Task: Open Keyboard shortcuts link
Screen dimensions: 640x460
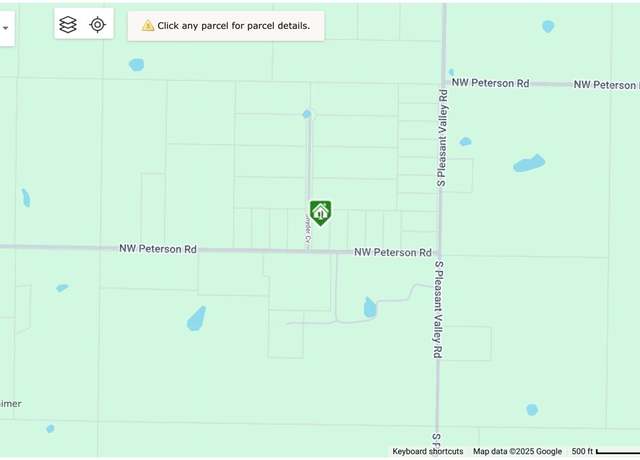Action: click(427, 452)
